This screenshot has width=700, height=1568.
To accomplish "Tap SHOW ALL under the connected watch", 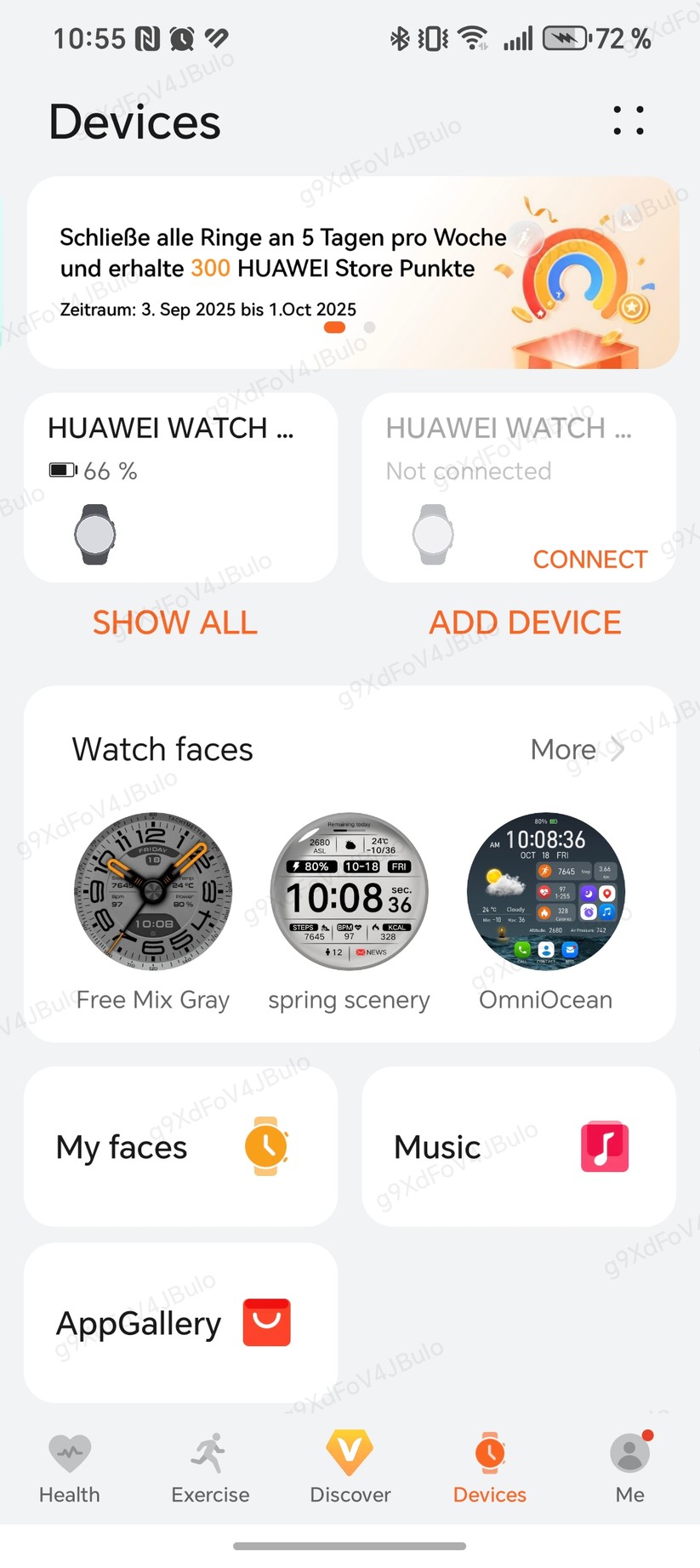I will (x=174, y=622).
